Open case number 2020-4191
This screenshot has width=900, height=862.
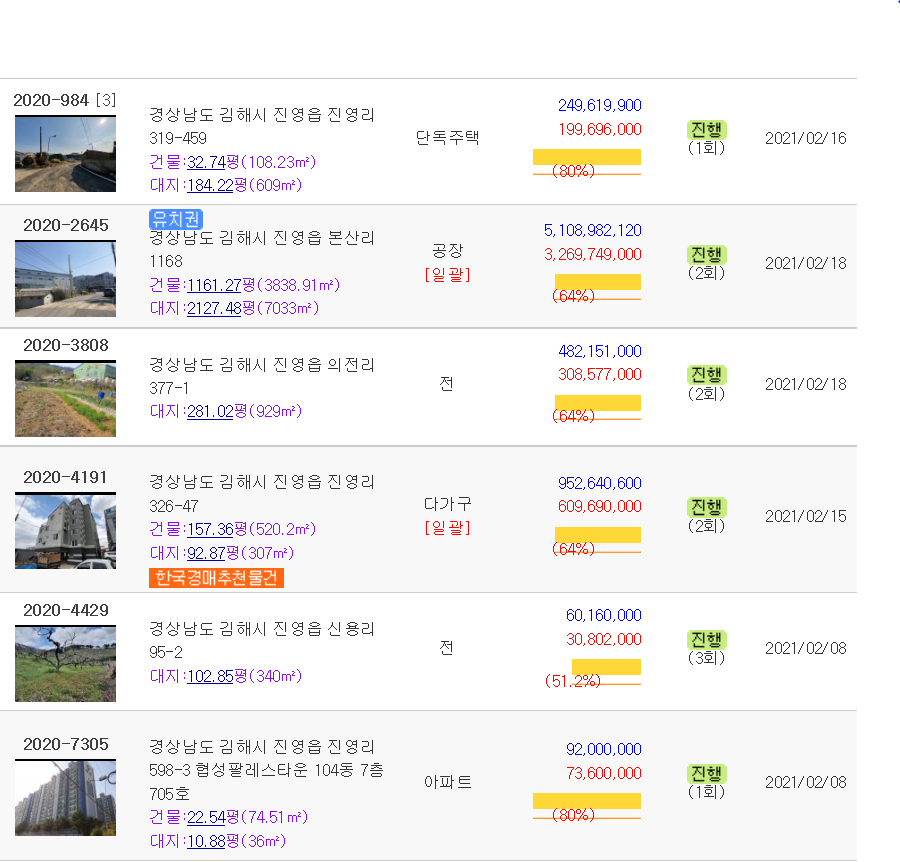[65, 477]
